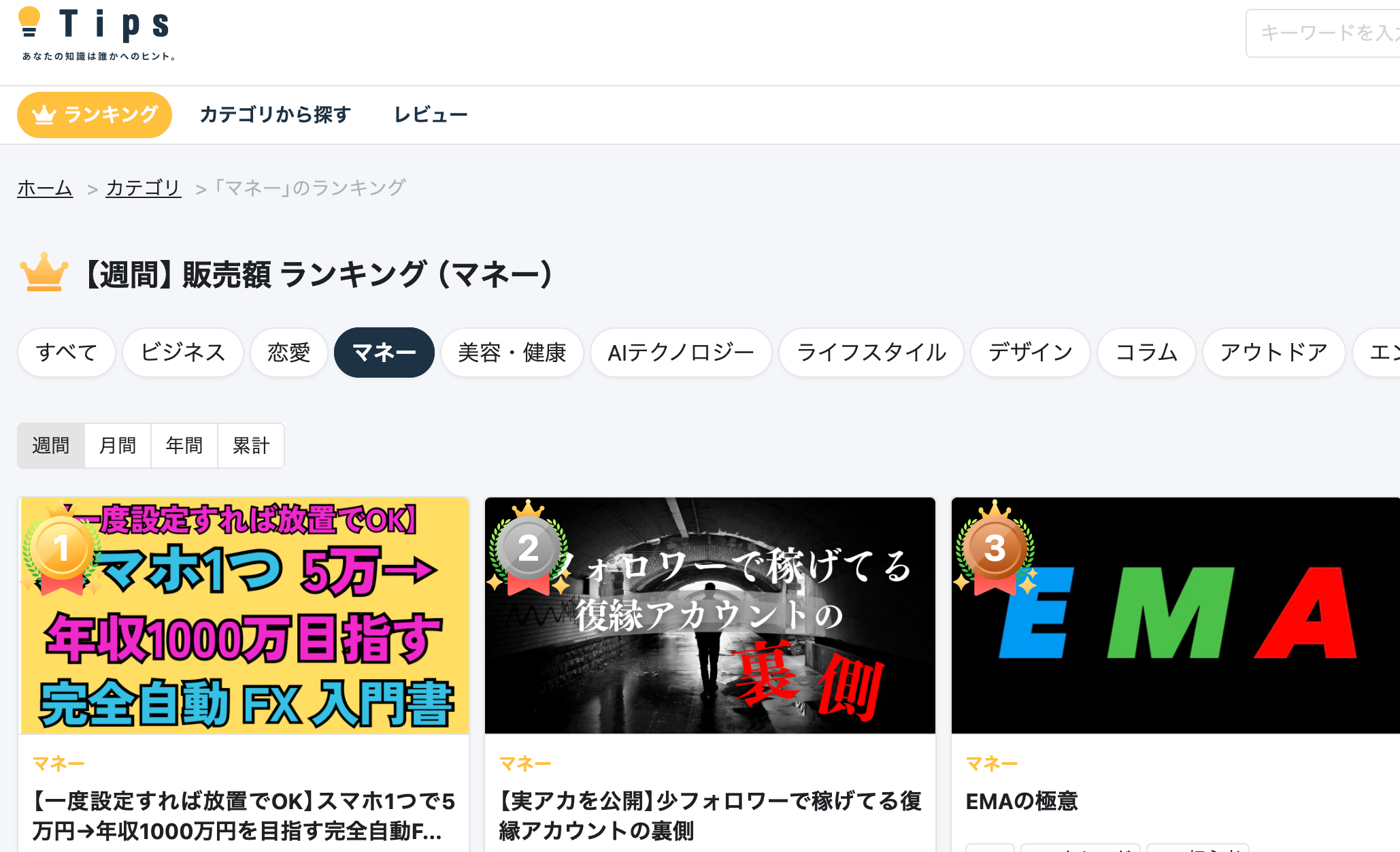Filter by AIテクノロジー

tap(681, 353)
